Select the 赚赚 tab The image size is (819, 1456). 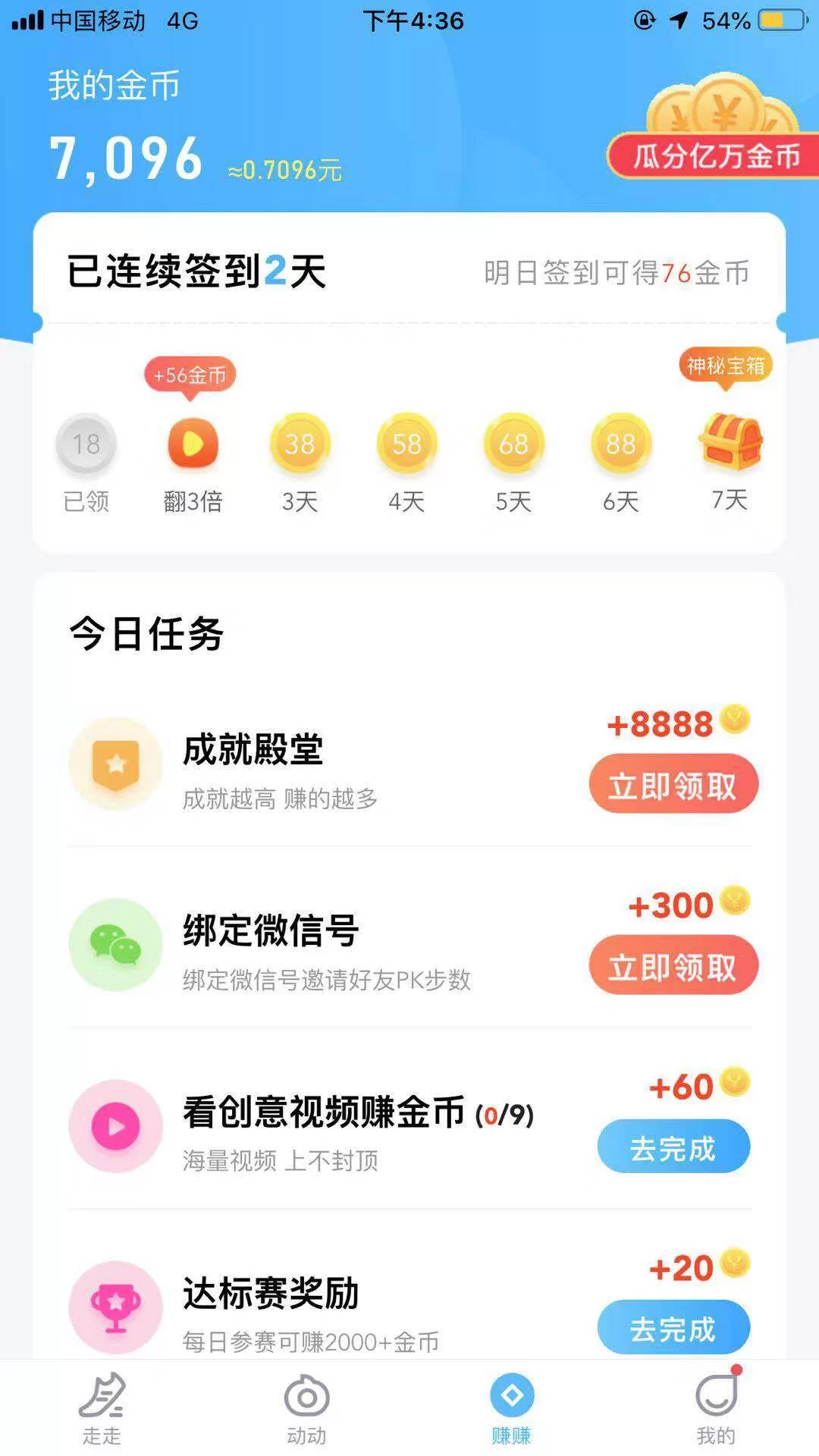click(x=512, y=1408)
